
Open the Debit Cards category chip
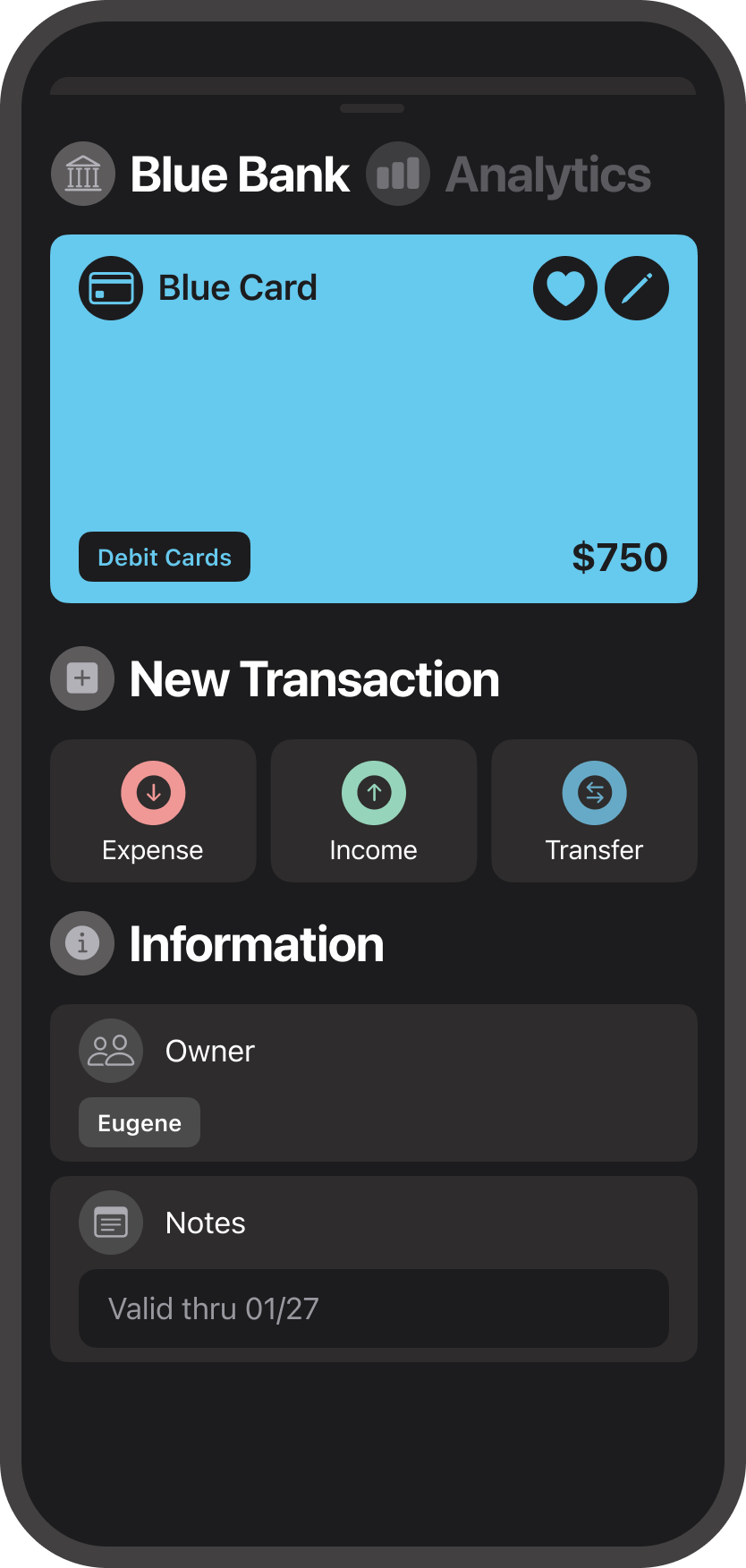click(x=165, y=558)
